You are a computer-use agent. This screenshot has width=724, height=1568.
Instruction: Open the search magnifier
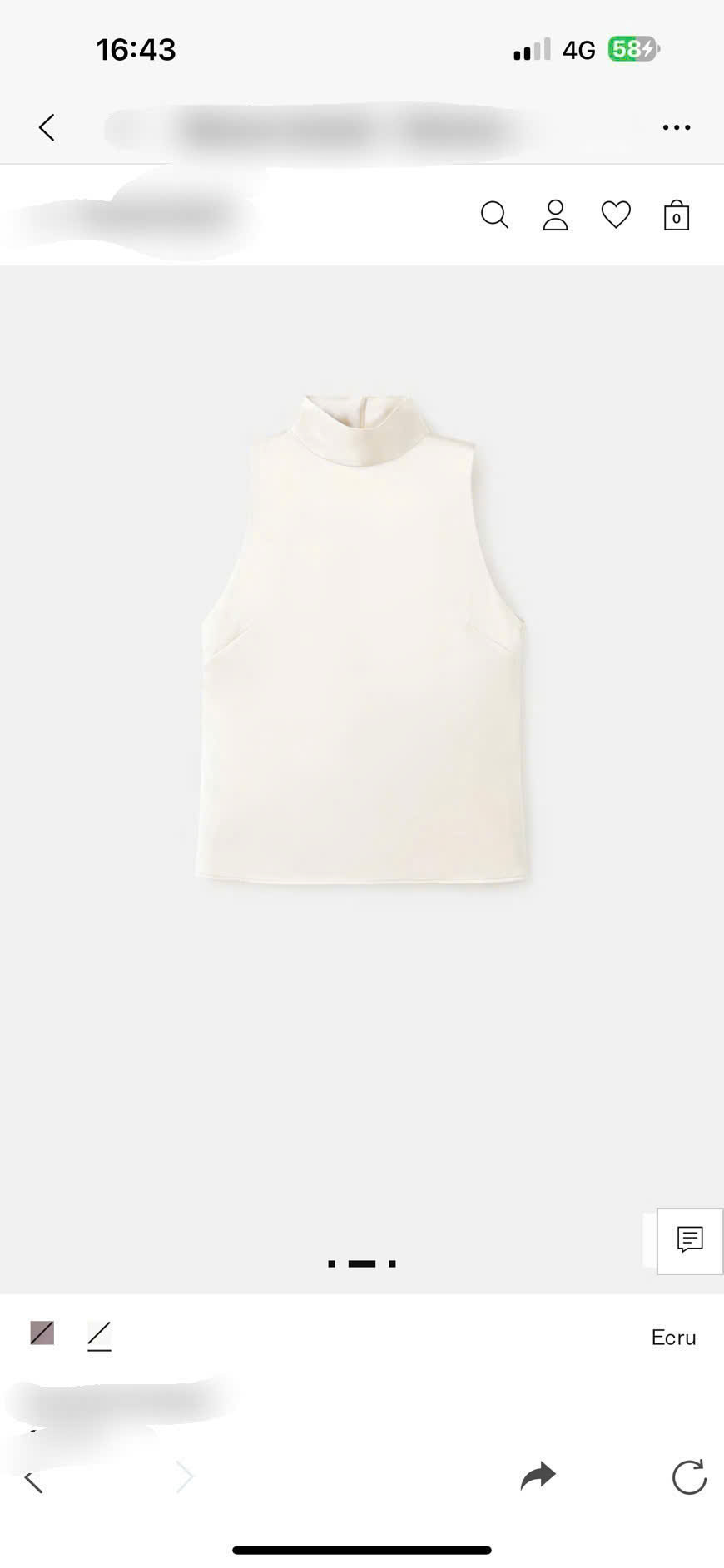[494, 215]
